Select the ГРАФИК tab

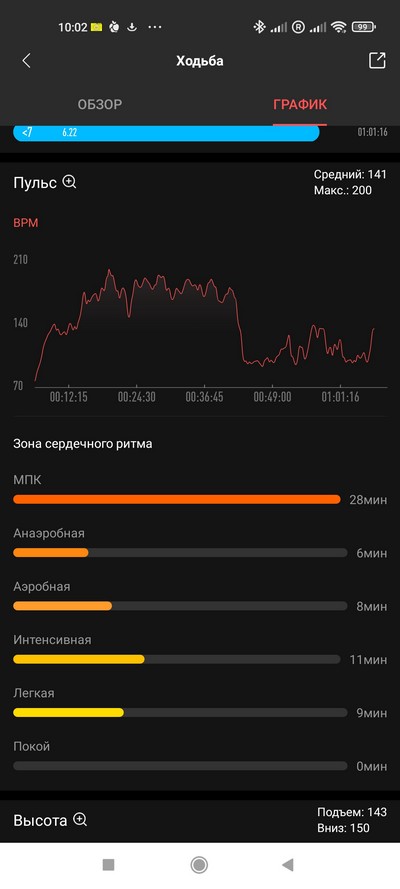click(300, 104)
